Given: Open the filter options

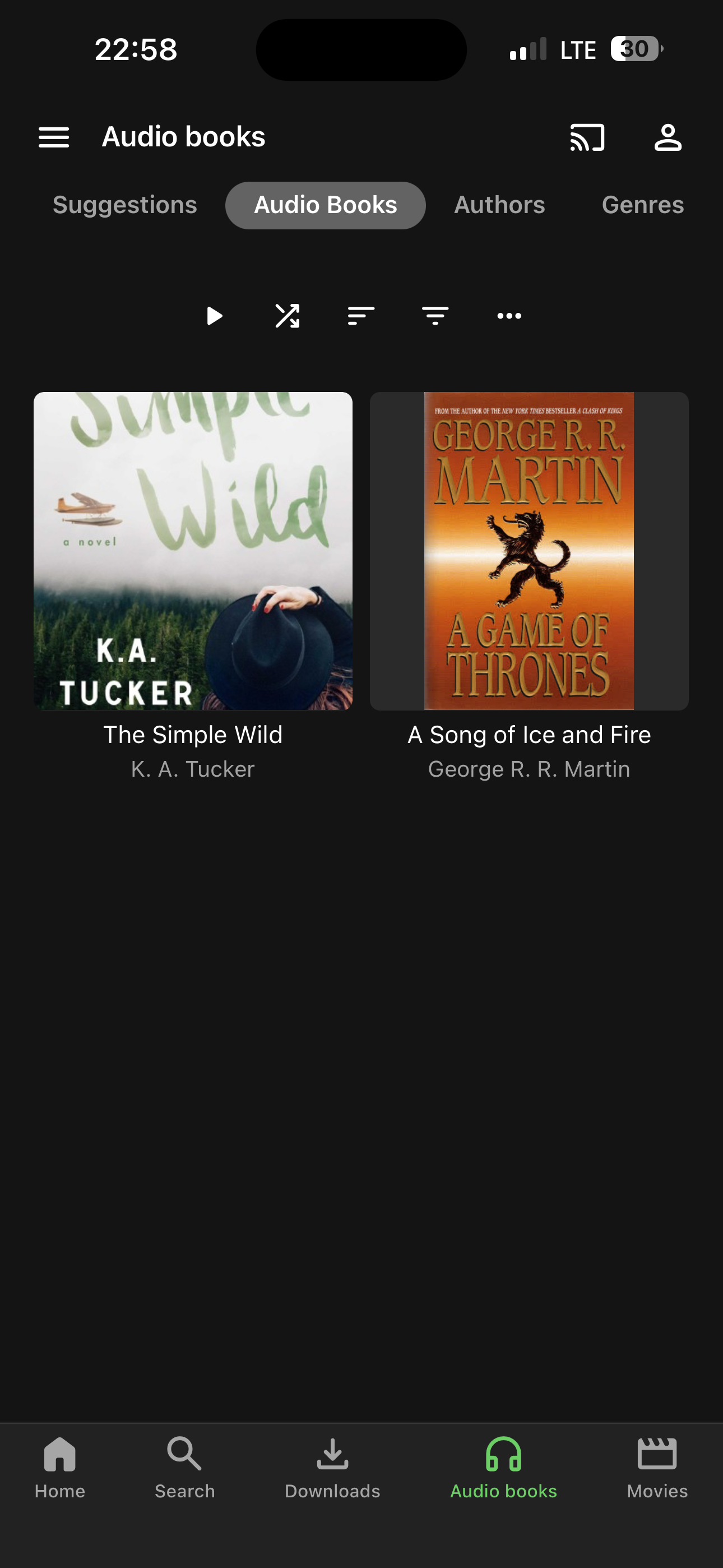Looking at the screenshot, I should (x=435, y=316).
